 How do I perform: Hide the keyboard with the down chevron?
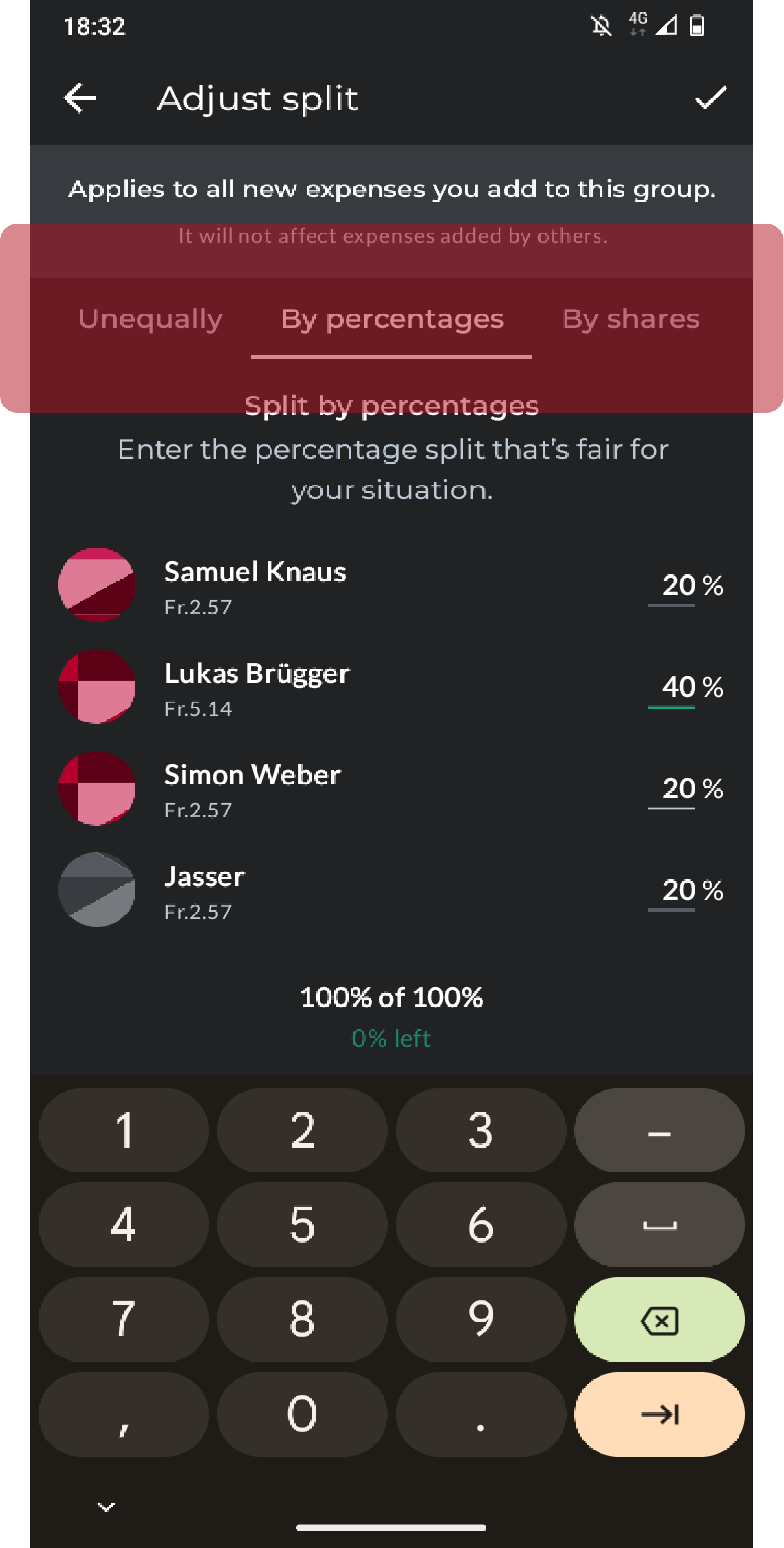(106, 1507)
